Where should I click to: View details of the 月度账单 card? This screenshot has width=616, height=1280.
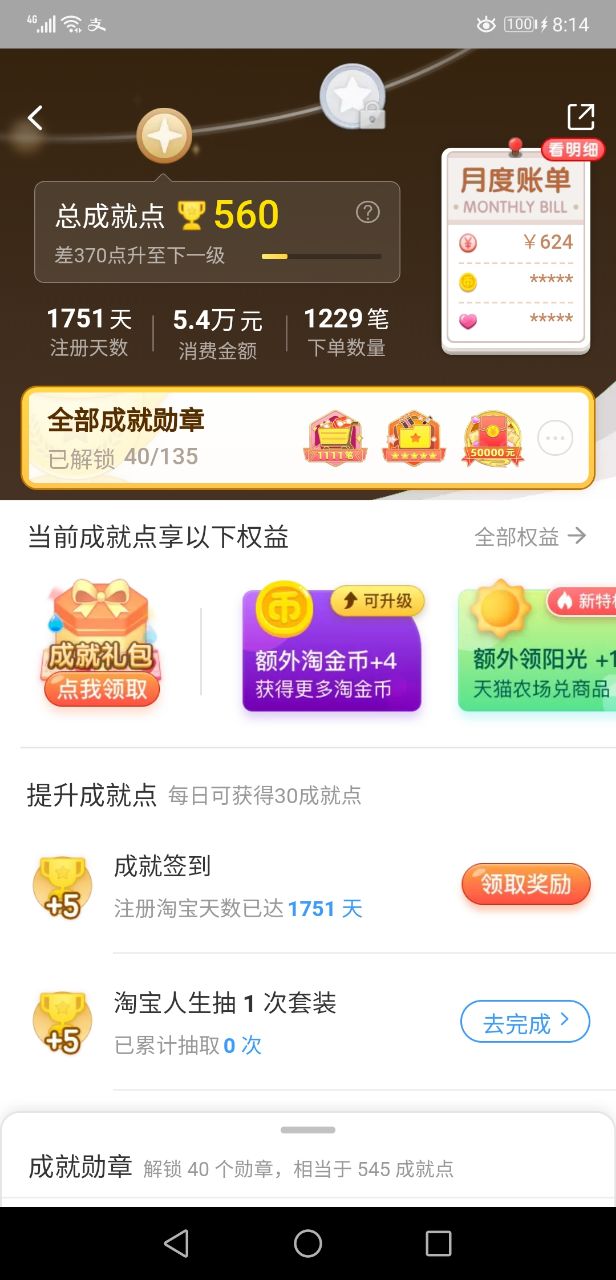[516, 250]
